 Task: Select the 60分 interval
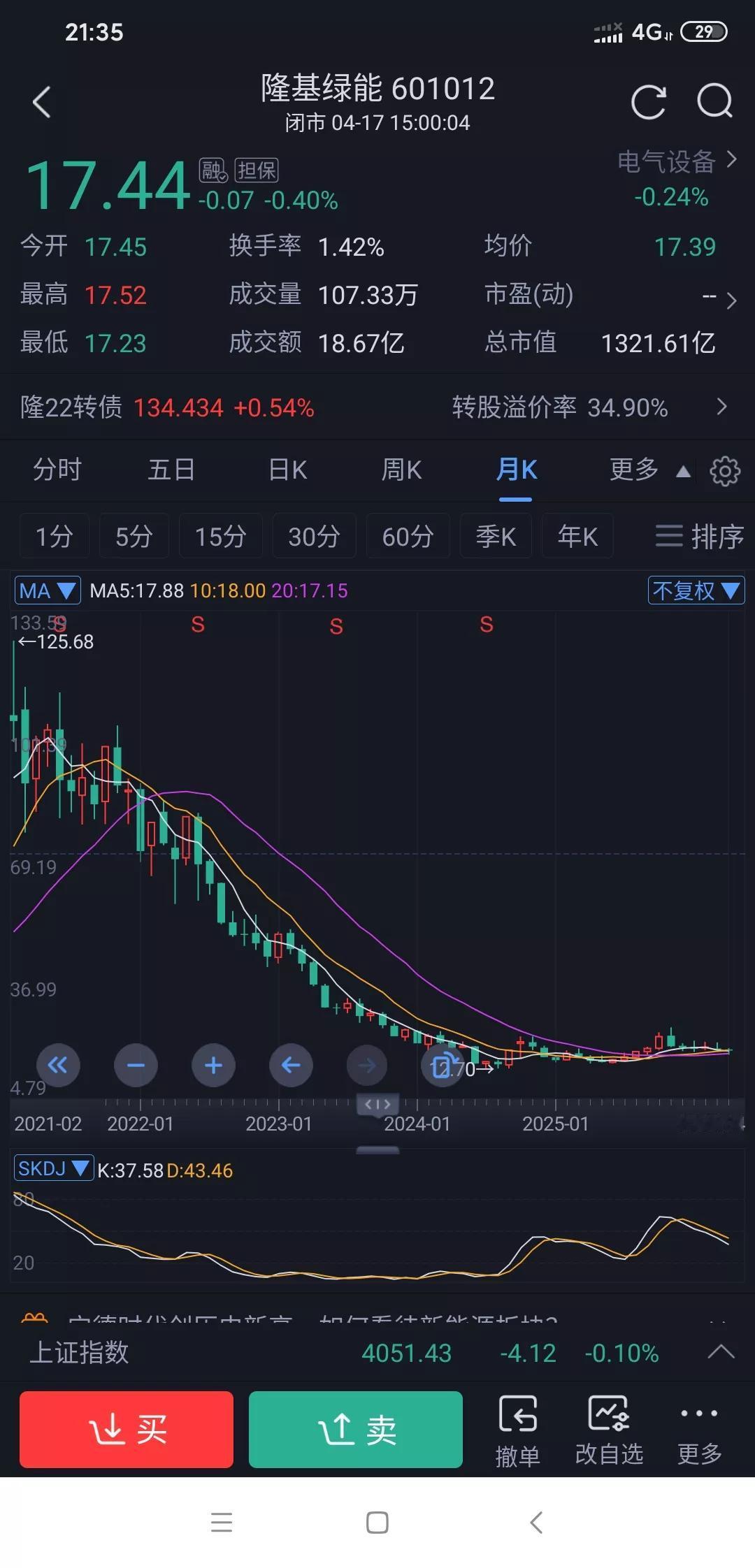[408, 536]
